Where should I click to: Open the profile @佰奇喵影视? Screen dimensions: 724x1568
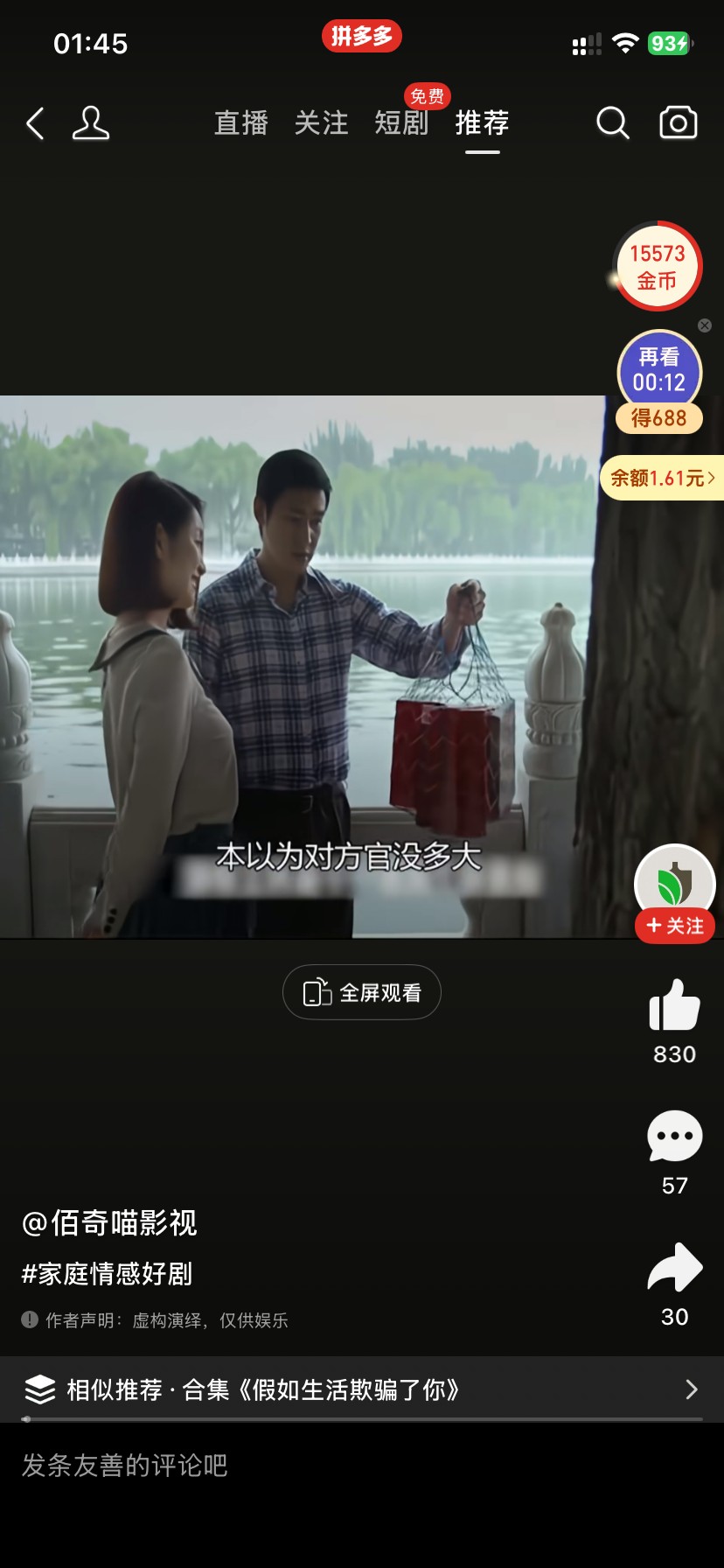[109, 1222]
